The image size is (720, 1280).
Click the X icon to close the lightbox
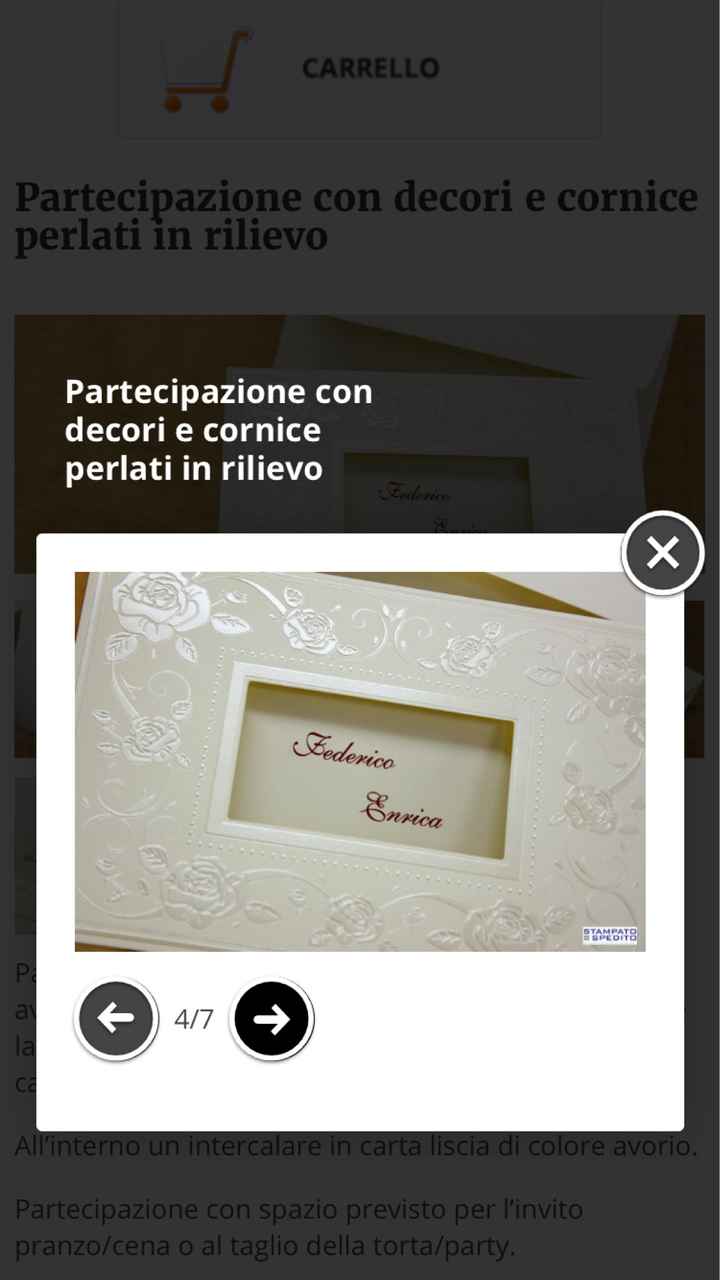pyautogui.click(x=662, y=552)
